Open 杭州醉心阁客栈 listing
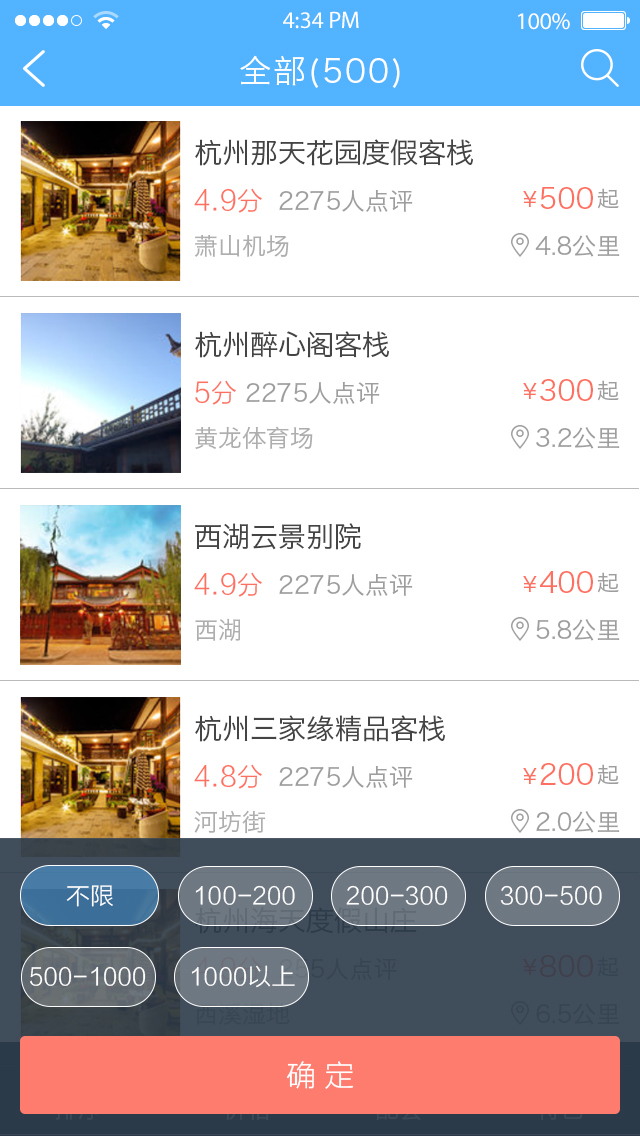Viewport: 640px width, 1136px height. [x=292, y=345]
